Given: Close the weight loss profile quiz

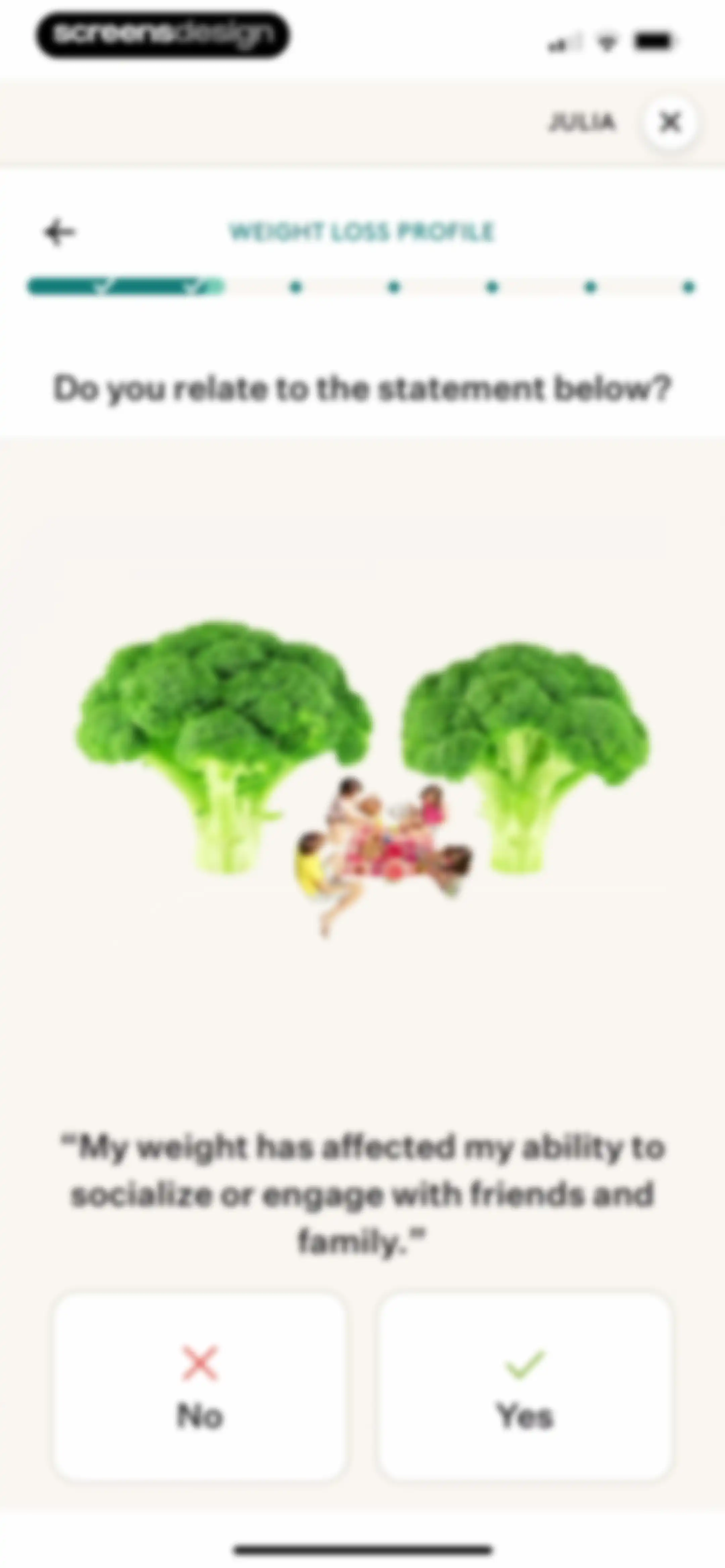Looking at the screenshot, I should coord(670,122).
